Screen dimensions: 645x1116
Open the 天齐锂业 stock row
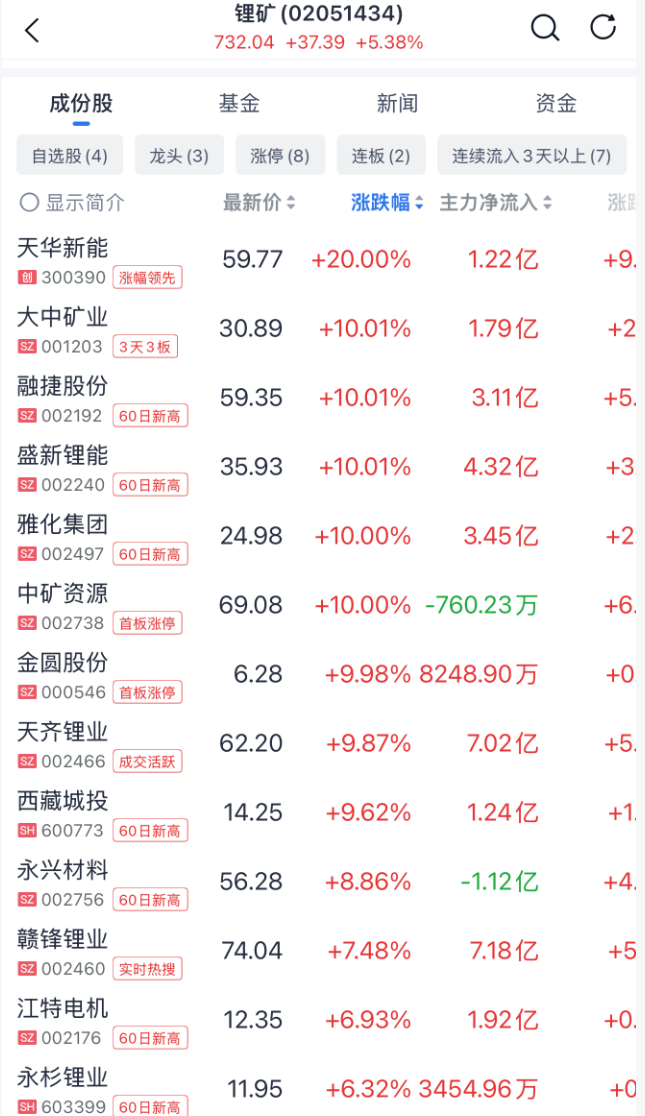tap(62, 732)
